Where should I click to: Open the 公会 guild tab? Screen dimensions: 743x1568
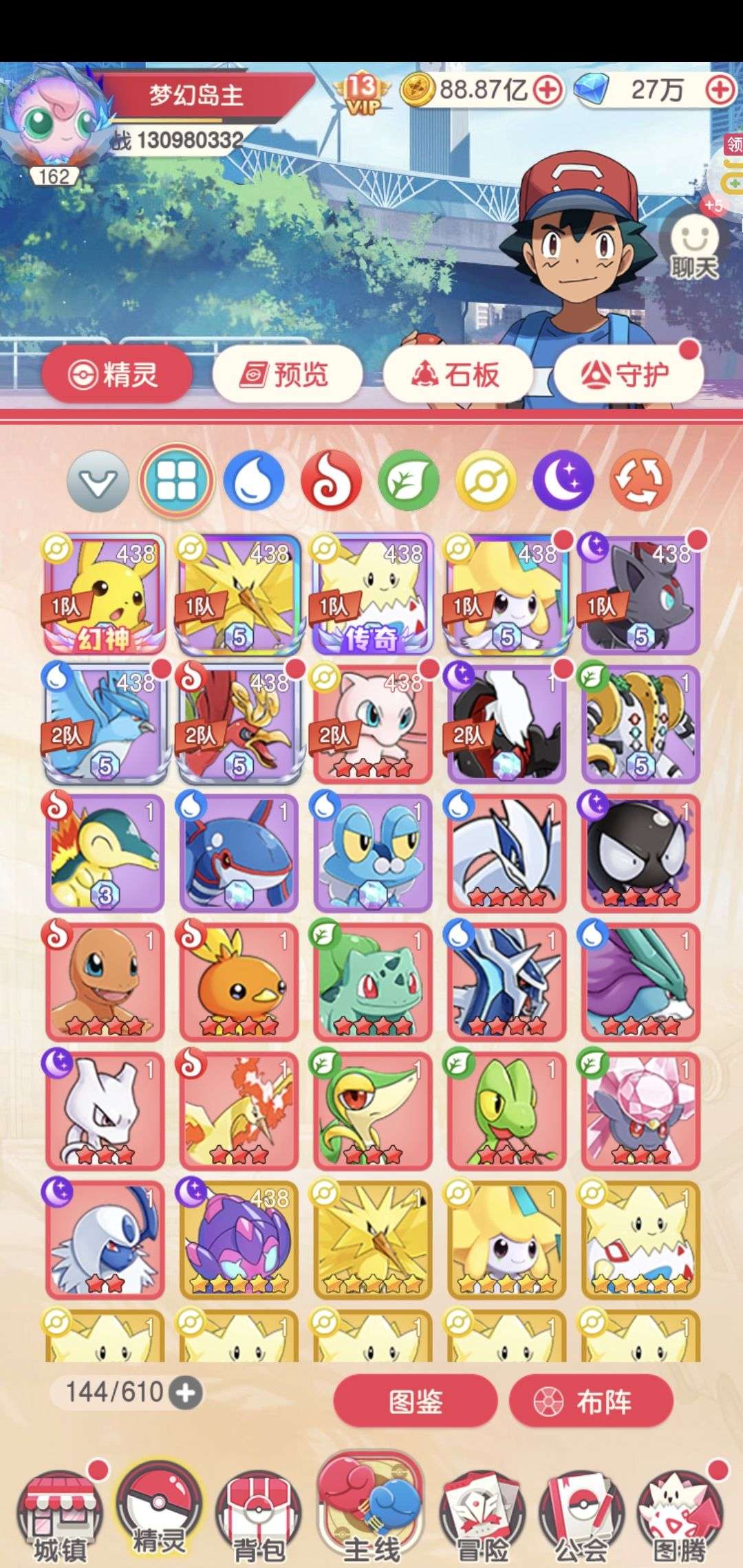click(581, 1515)
